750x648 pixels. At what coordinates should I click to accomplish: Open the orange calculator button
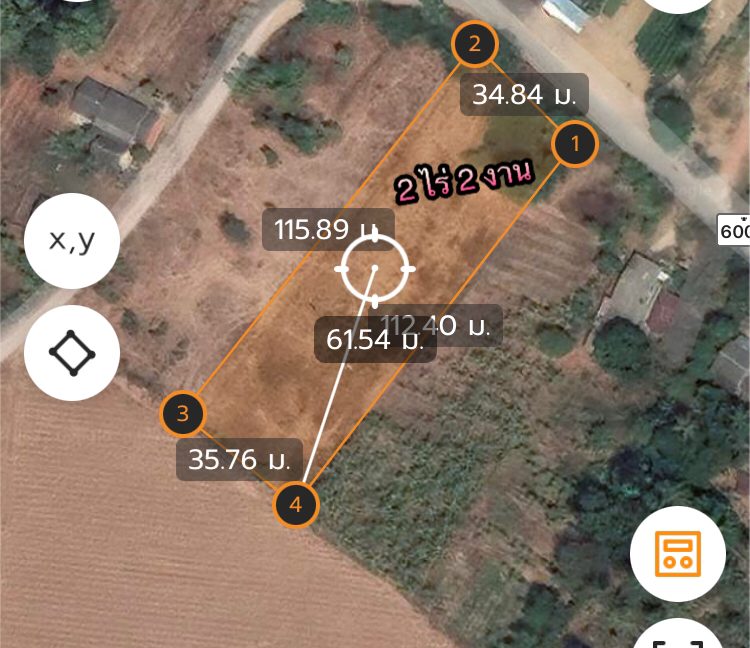coord(678,553)
